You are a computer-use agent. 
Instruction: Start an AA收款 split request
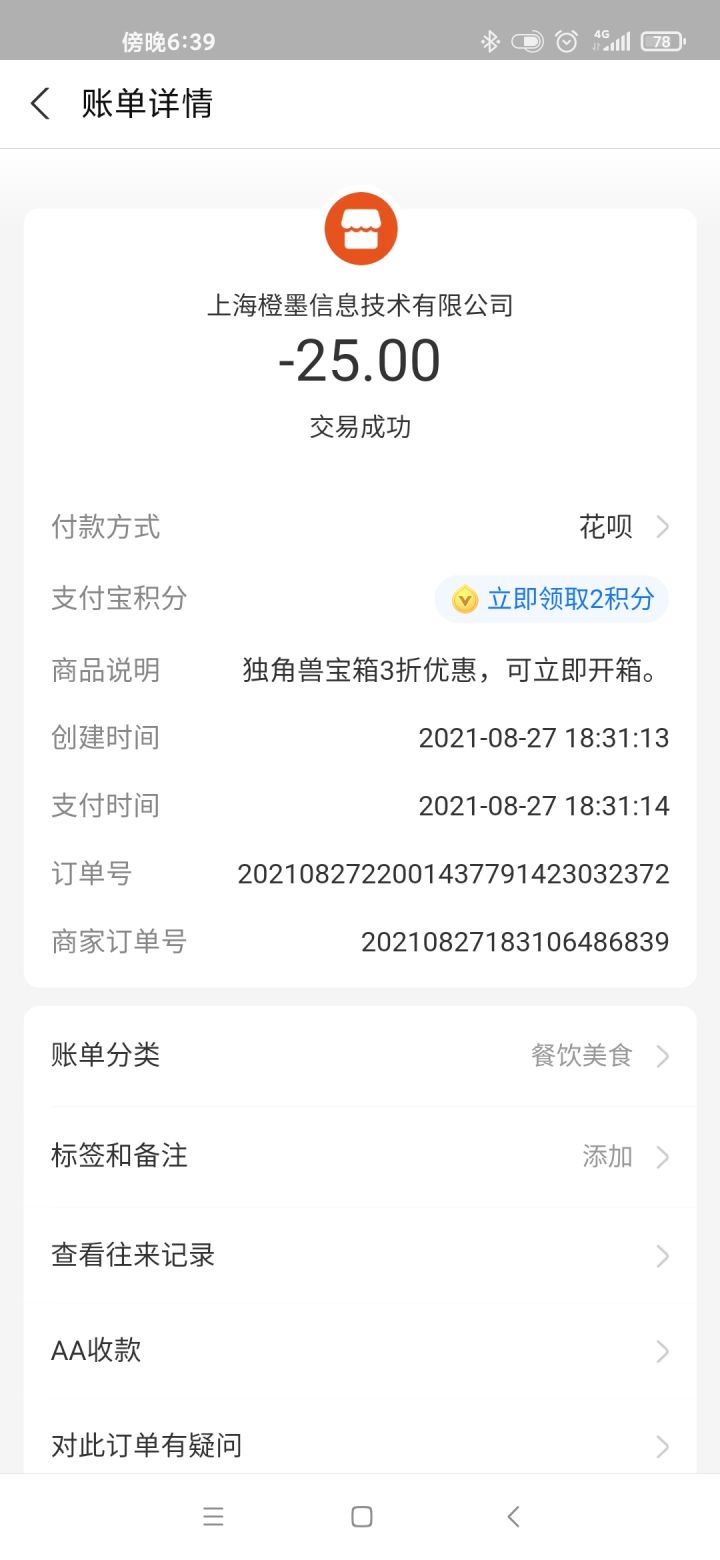(360, 1351)
